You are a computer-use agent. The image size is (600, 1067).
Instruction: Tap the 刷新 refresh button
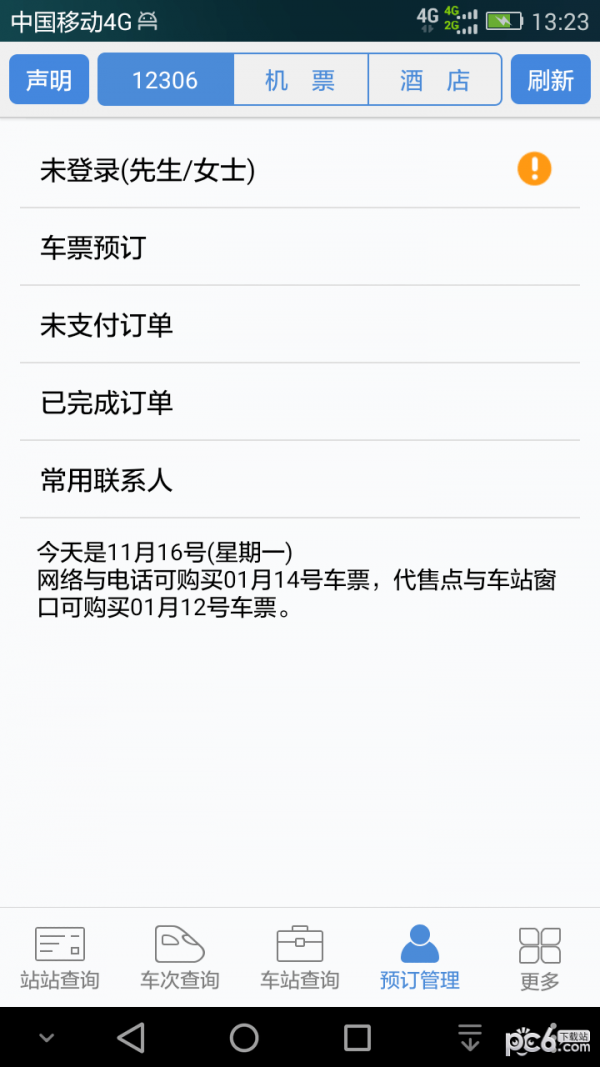(550, 80)
